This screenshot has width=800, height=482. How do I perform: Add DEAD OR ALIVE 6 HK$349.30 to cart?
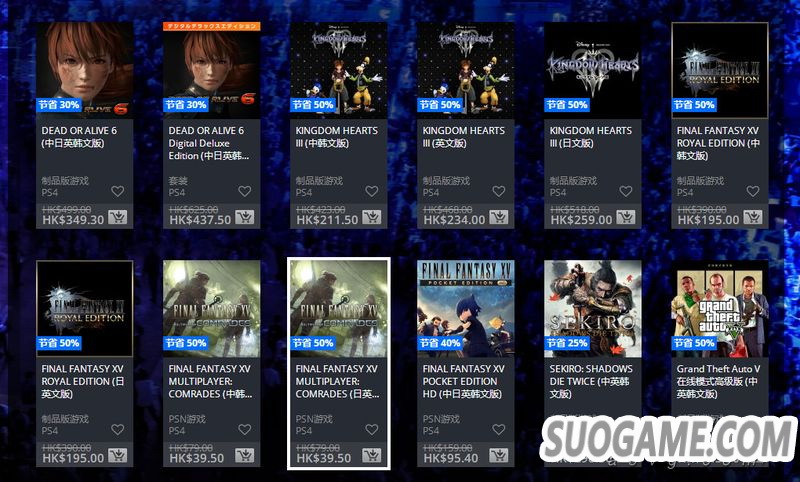(118, 218)
